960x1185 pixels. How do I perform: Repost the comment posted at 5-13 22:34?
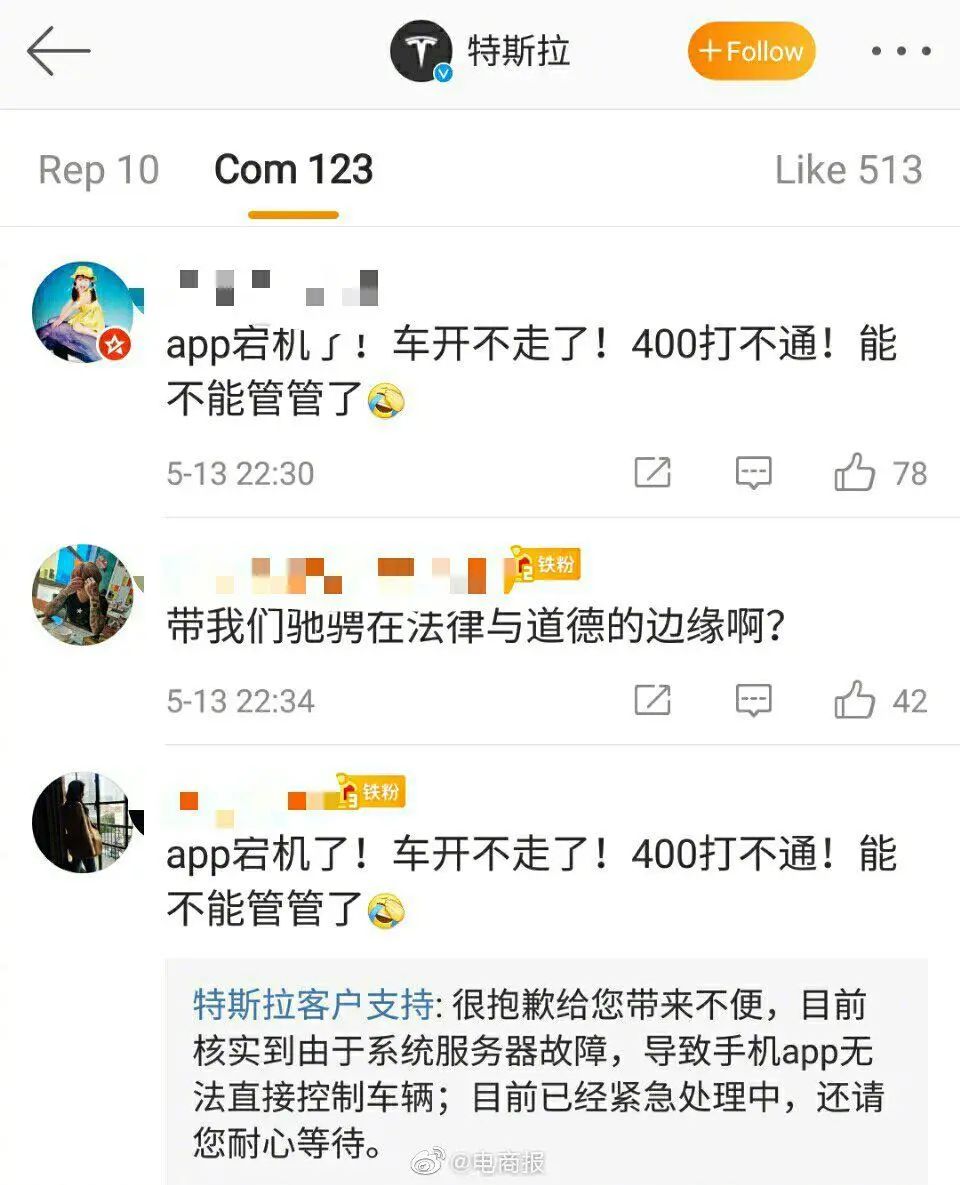pyautogui.click(x=653, y=700)
